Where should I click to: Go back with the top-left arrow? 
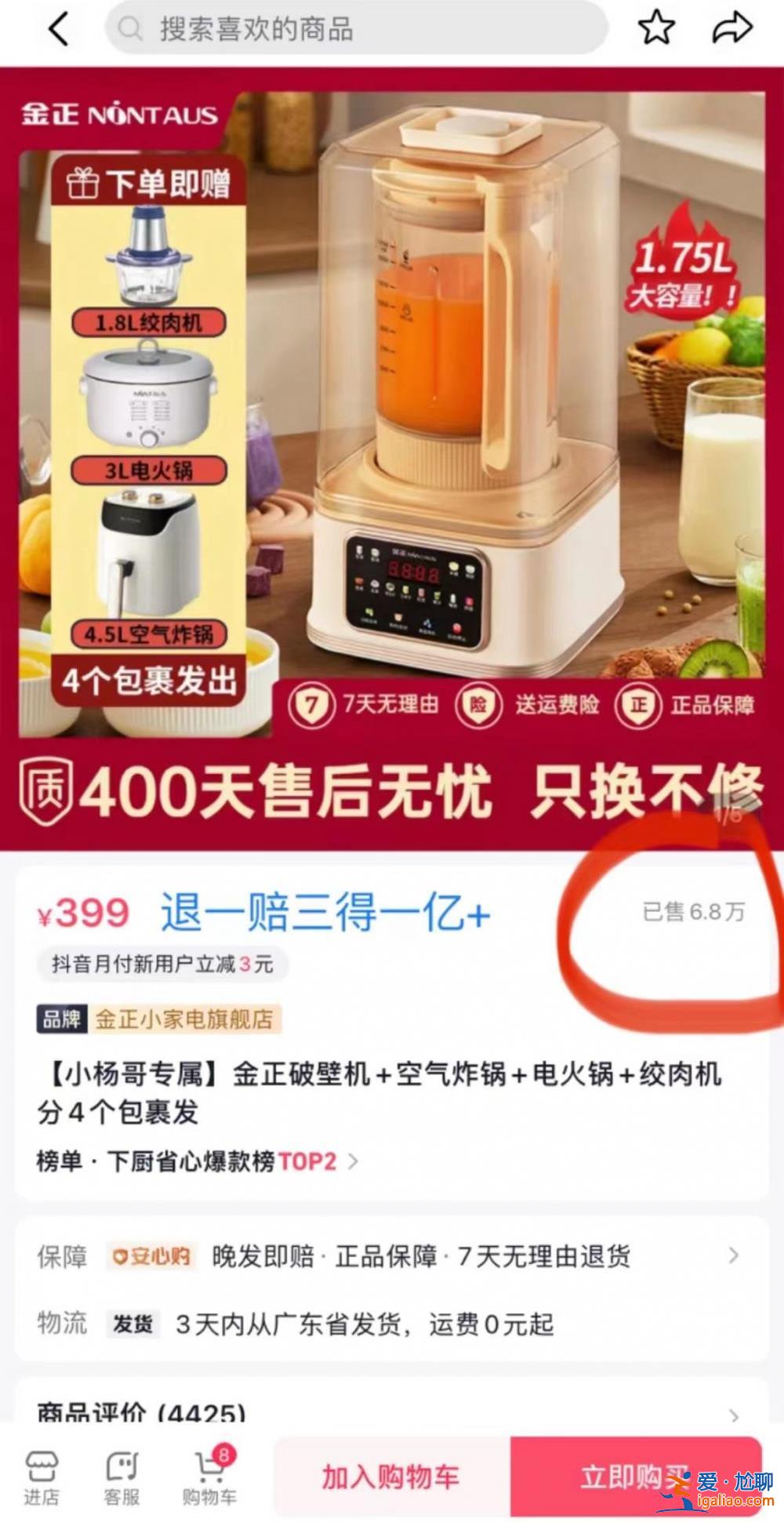pos(60,30)
